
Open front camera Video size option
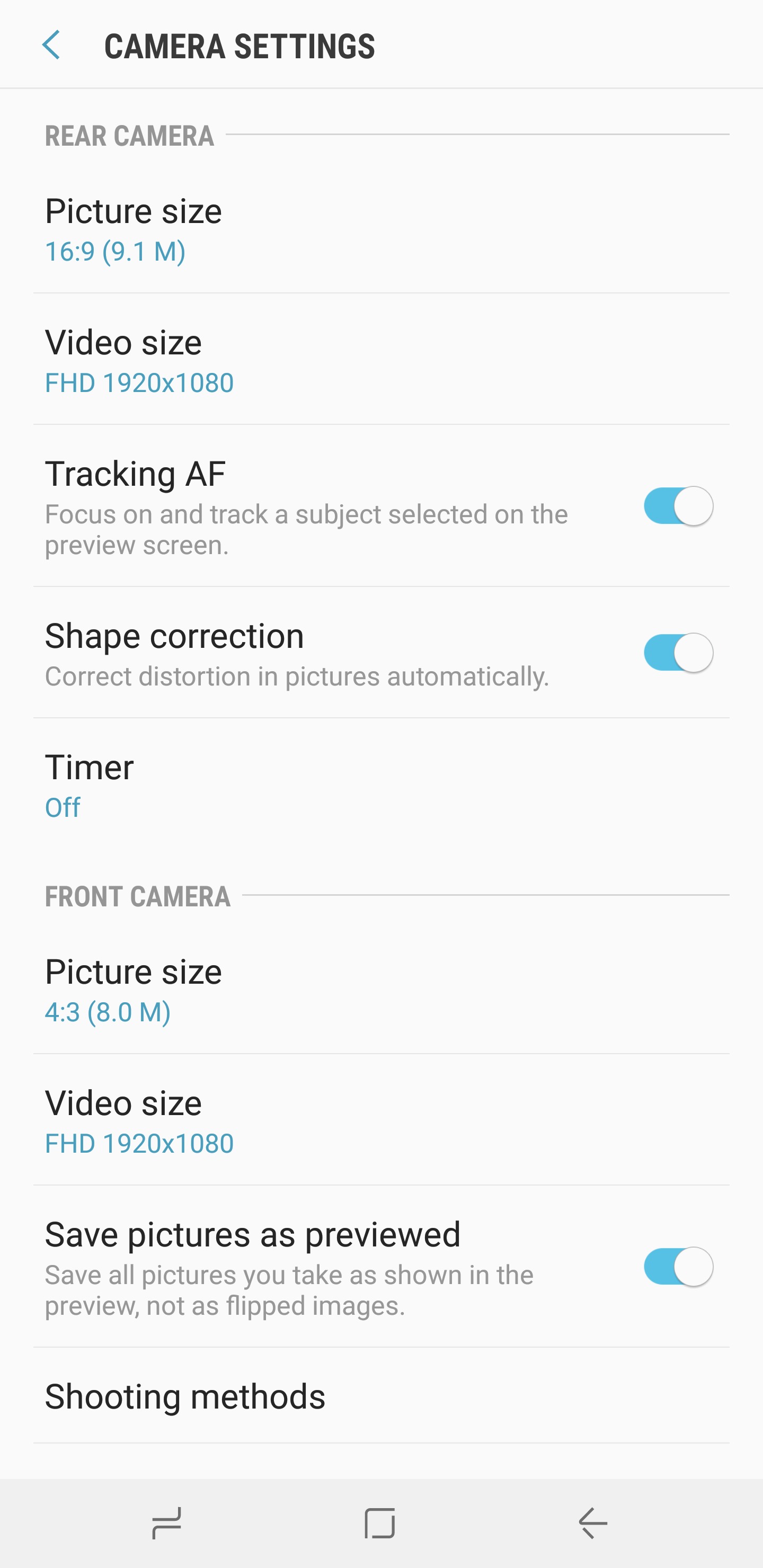point(381,1120)
